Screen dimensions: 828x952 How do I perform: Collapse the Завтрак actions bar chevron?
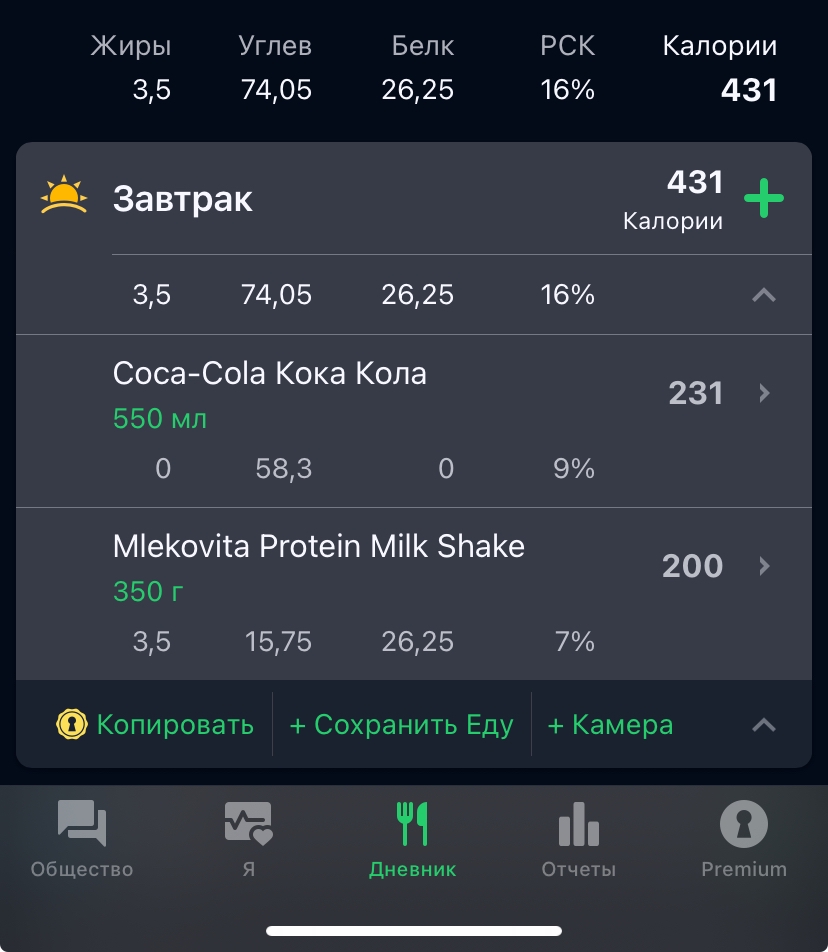pos(764,725)
